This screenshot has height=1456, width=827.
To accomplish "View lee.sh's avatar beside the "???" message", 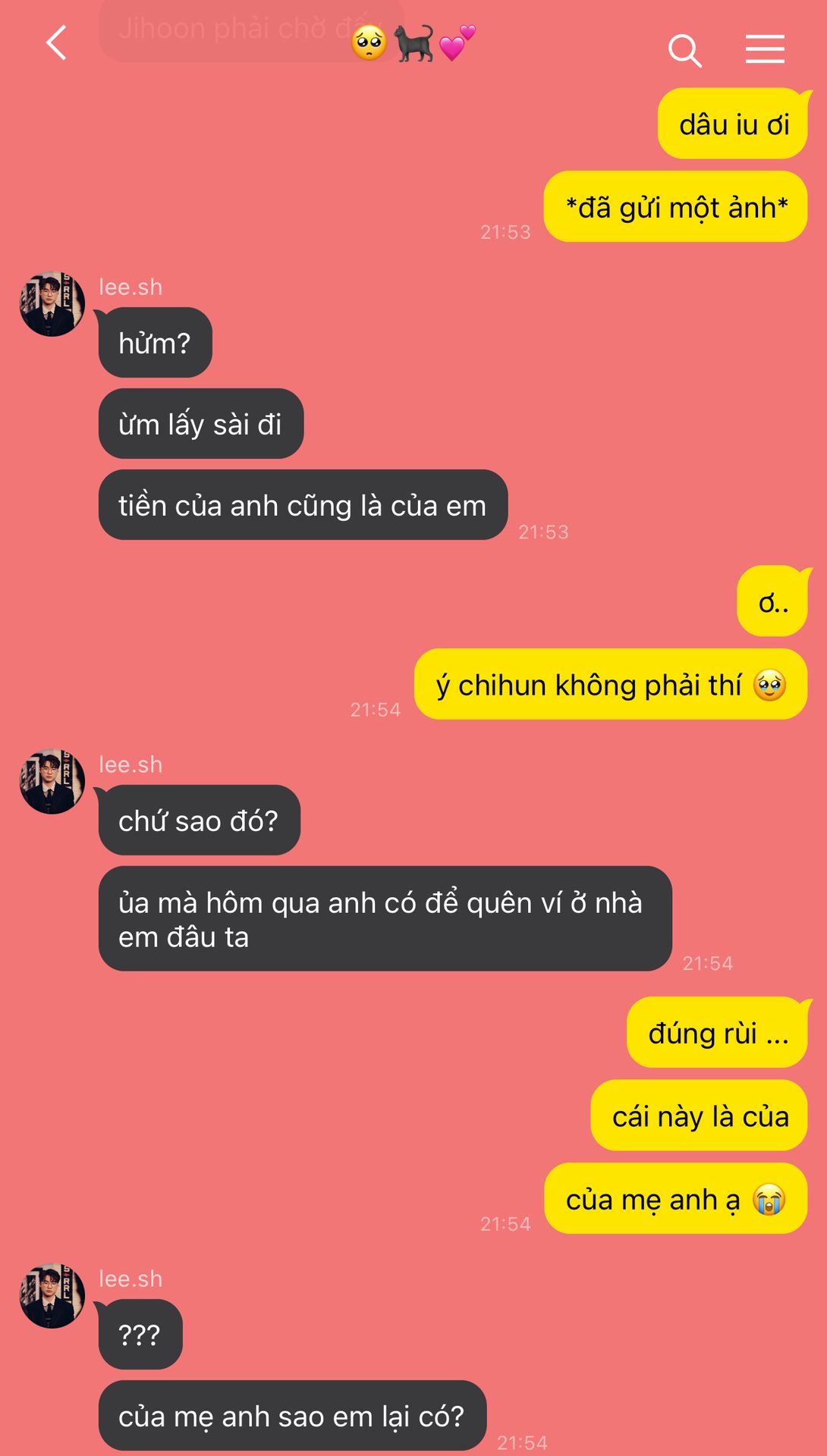I will coord(52,1296).
